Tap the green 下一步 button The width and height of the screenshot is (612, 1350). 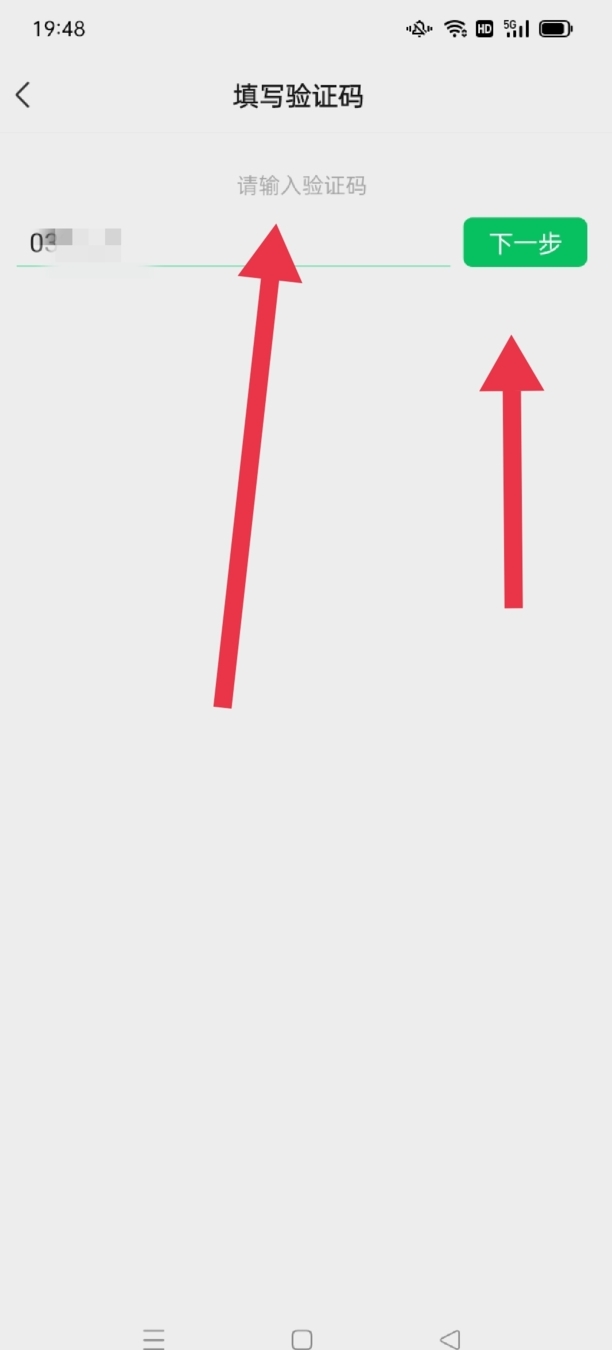[x=524, y=243]
